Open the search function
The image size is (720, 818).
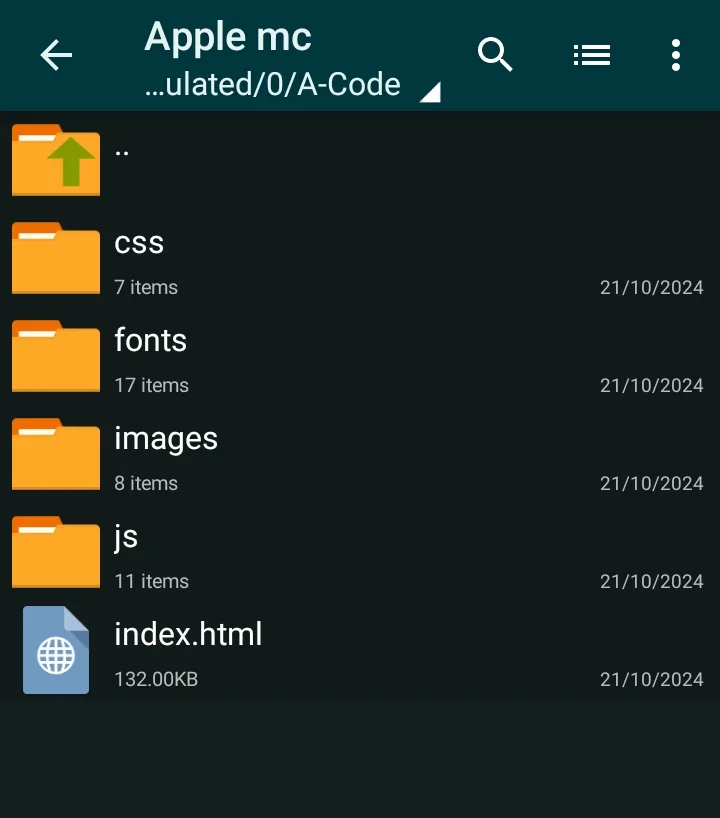point(495,55)
